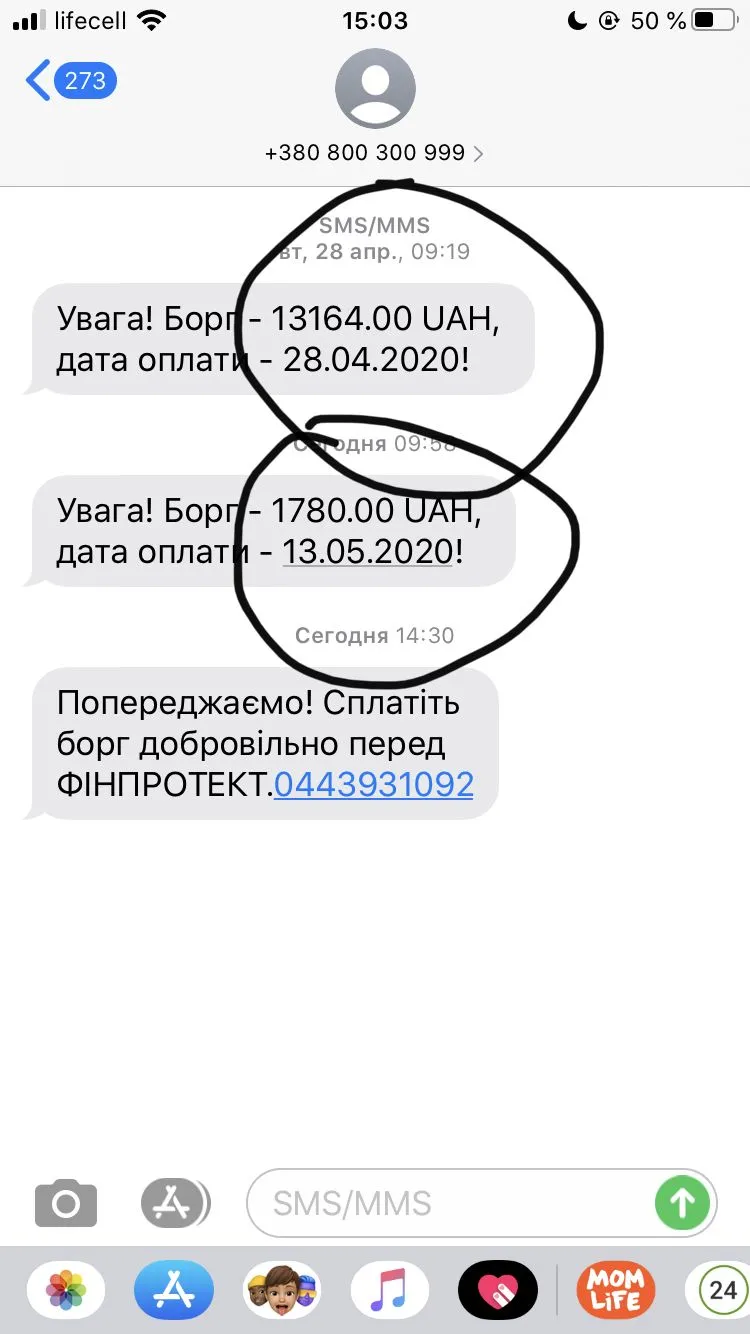Launch the Digital Touch heart app
This screenshot has height=1334, width=750.
point(498,1290)
